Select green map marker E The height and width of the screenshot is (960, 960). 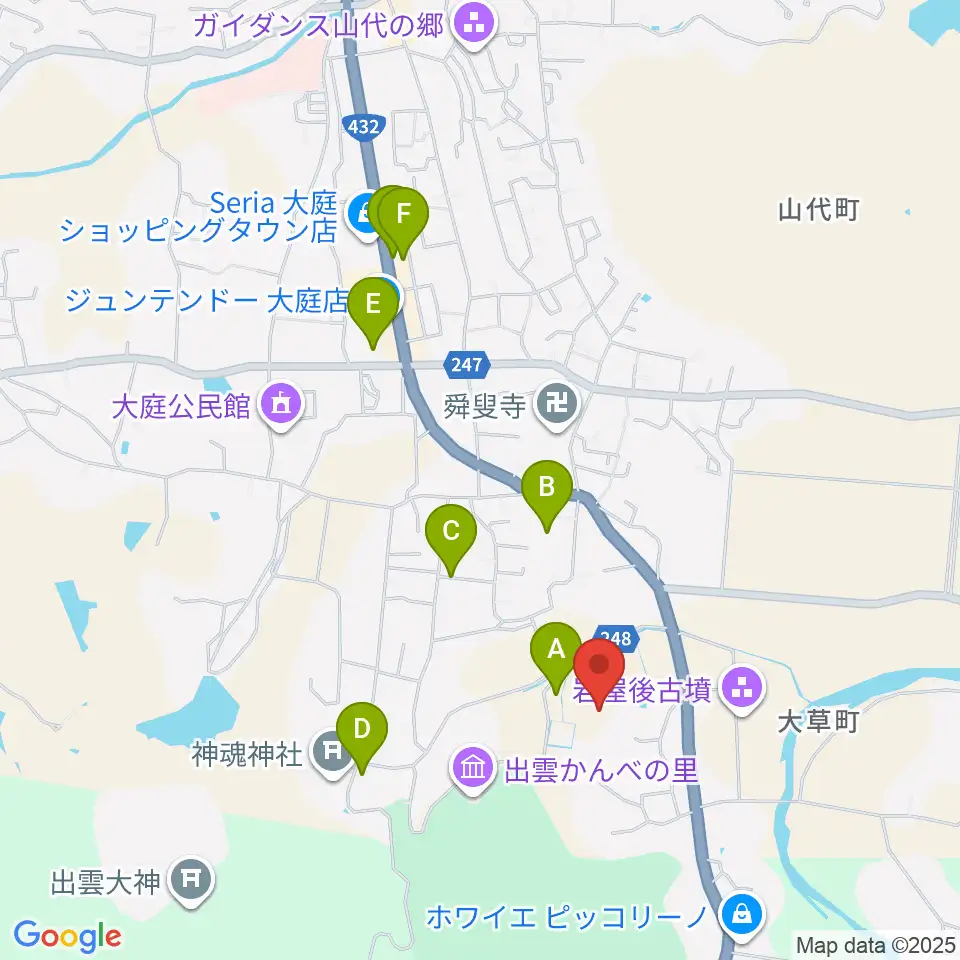[x=373, y=306]
